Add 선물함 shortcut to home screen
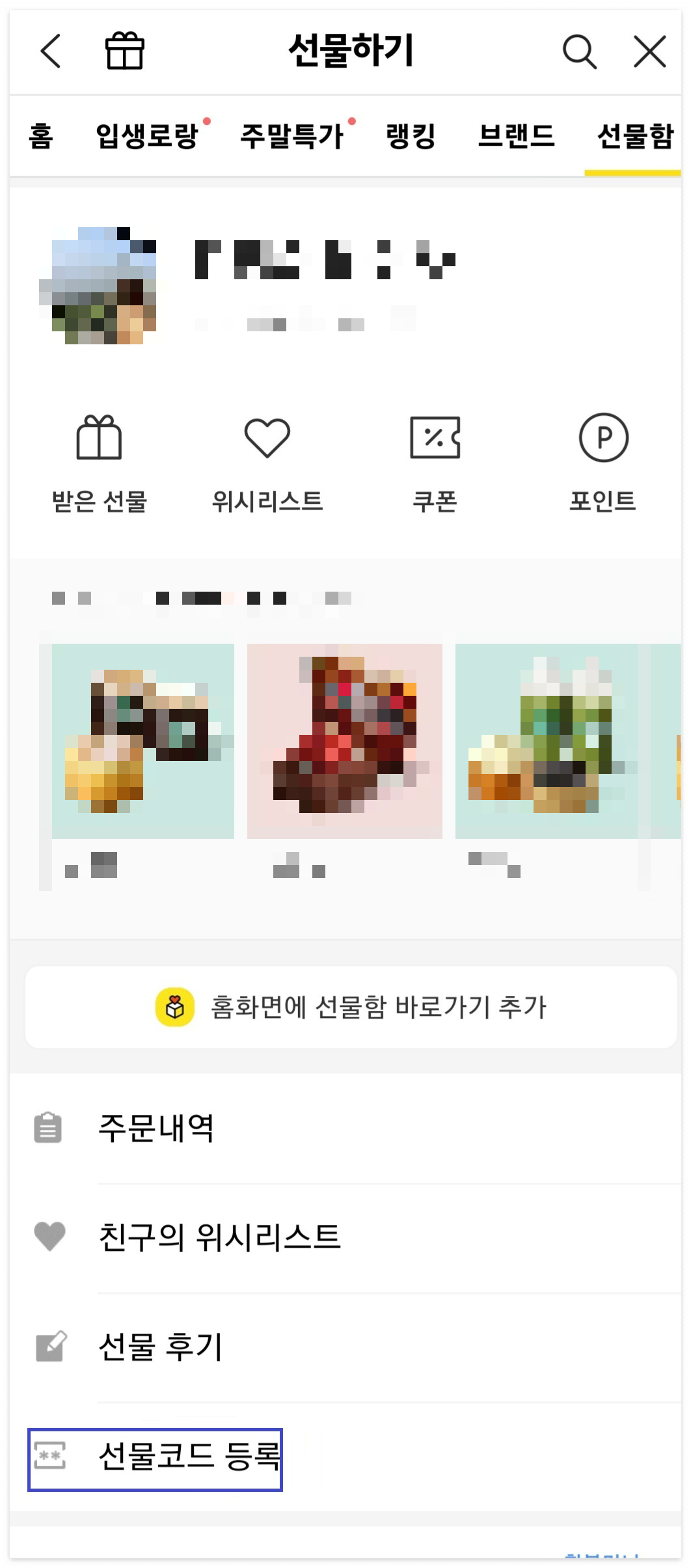This screenshot has height=1568, width=691. tap(345, 1006)
